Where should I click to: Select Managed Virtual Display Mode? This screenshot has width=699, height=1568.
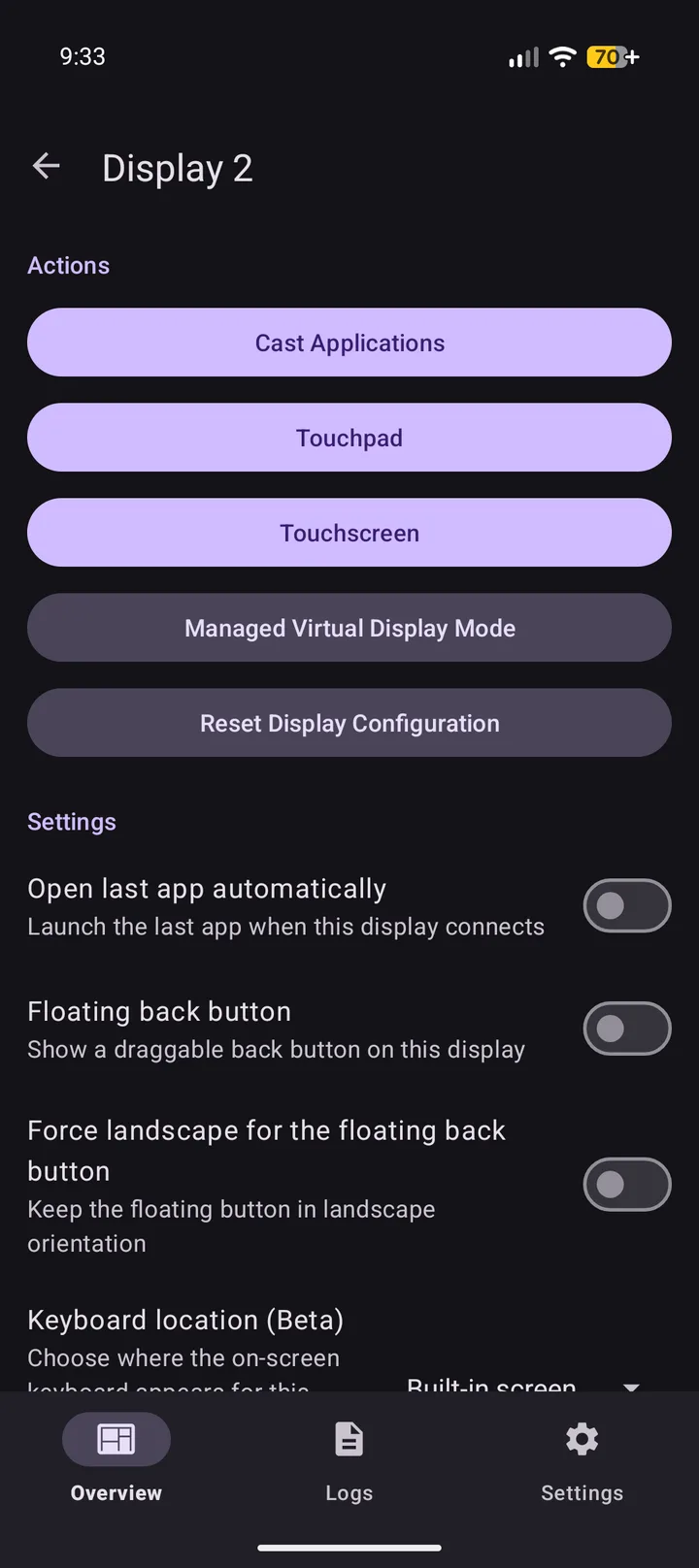tap(349, 628)
